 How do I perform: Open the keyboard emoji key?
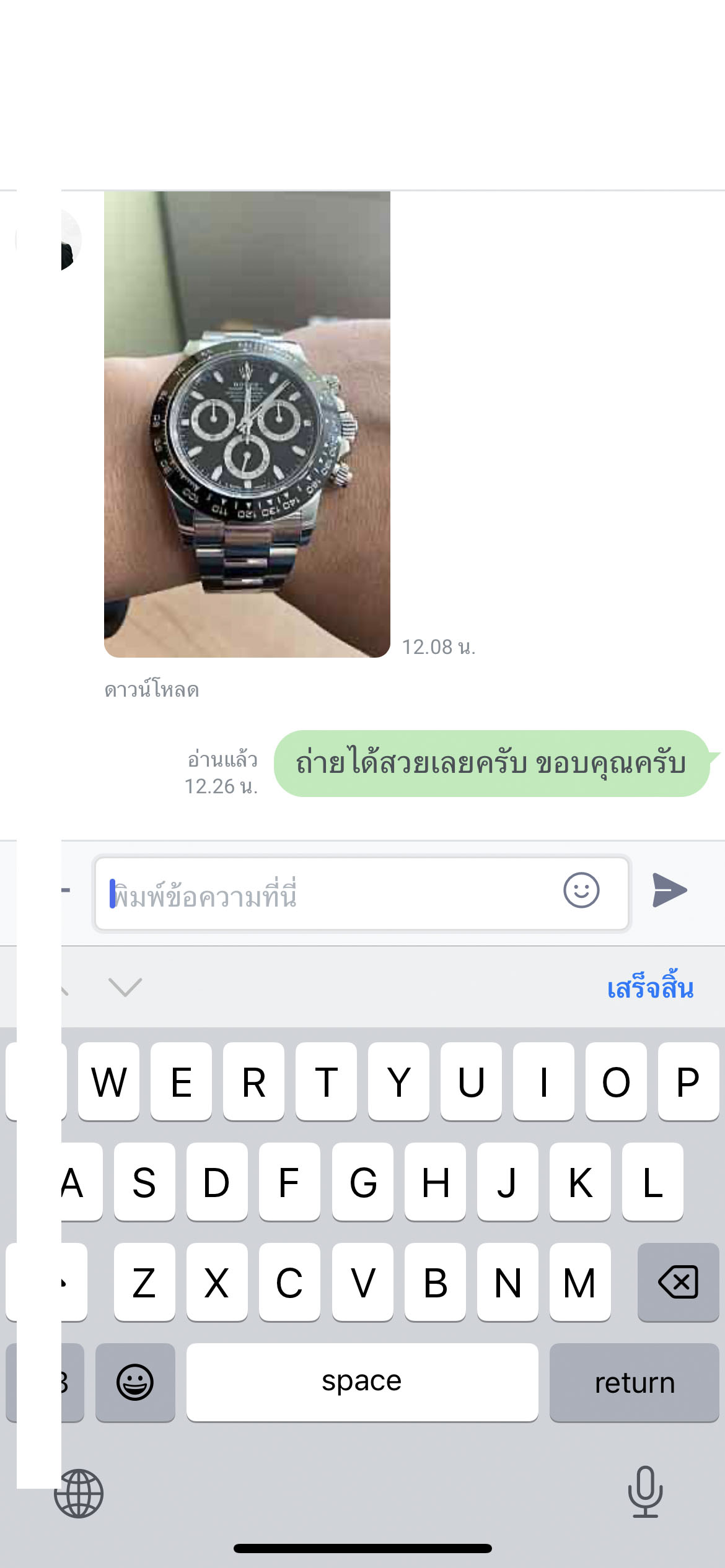[x=135, y=1383]
